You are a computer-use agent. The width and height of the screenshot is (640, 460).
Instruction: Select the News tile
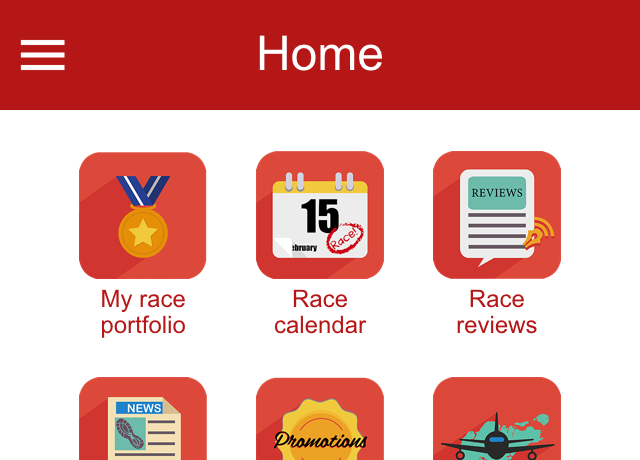143,422
